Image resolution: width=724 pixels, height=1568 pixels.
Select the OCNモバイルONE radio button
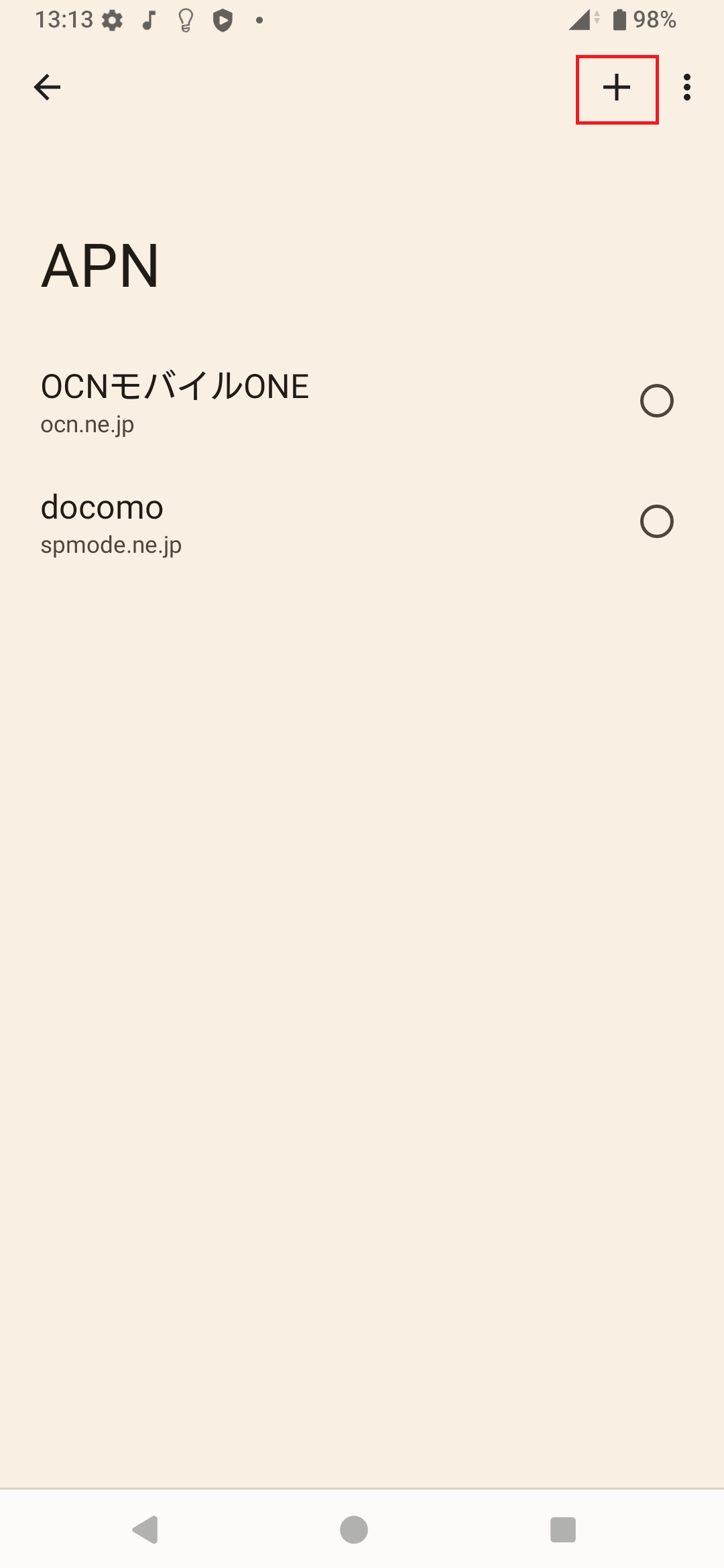click(657, 400)
